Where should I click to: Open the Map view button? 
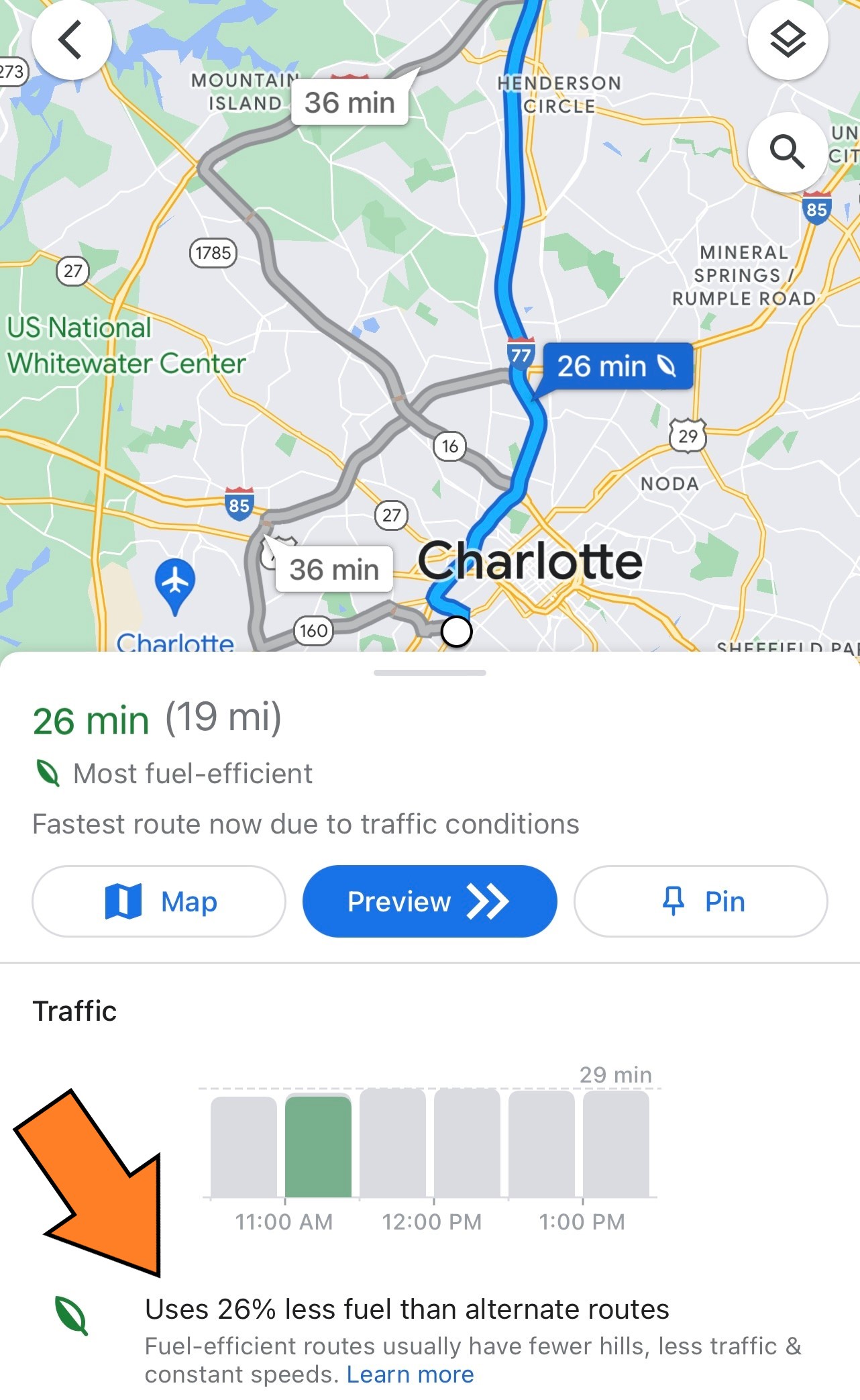pyautogui.click(x=159, y=901)
